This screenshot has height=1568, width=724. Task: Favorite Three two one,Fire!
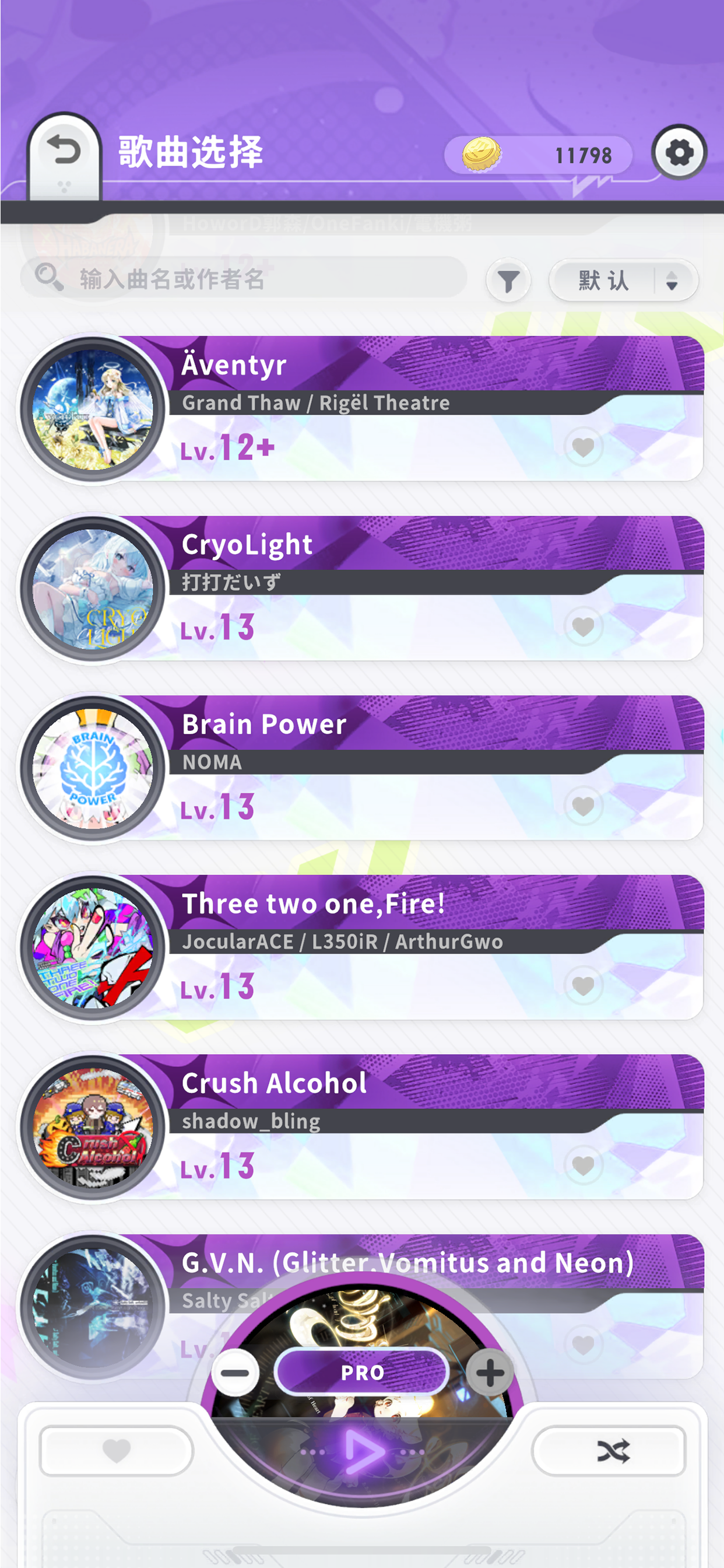(583, 985)
